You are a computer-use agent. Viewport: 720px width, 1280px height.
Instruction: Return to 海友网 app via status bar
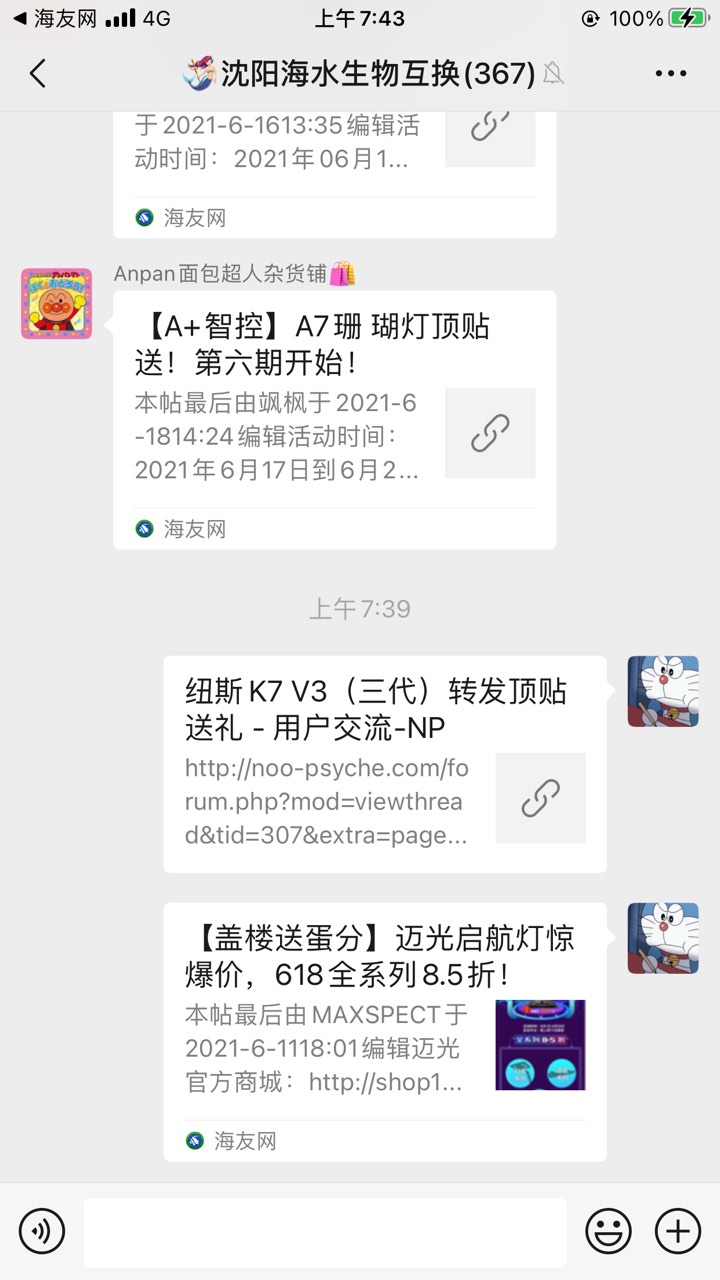pyautogui.click(x=48, y=18)
